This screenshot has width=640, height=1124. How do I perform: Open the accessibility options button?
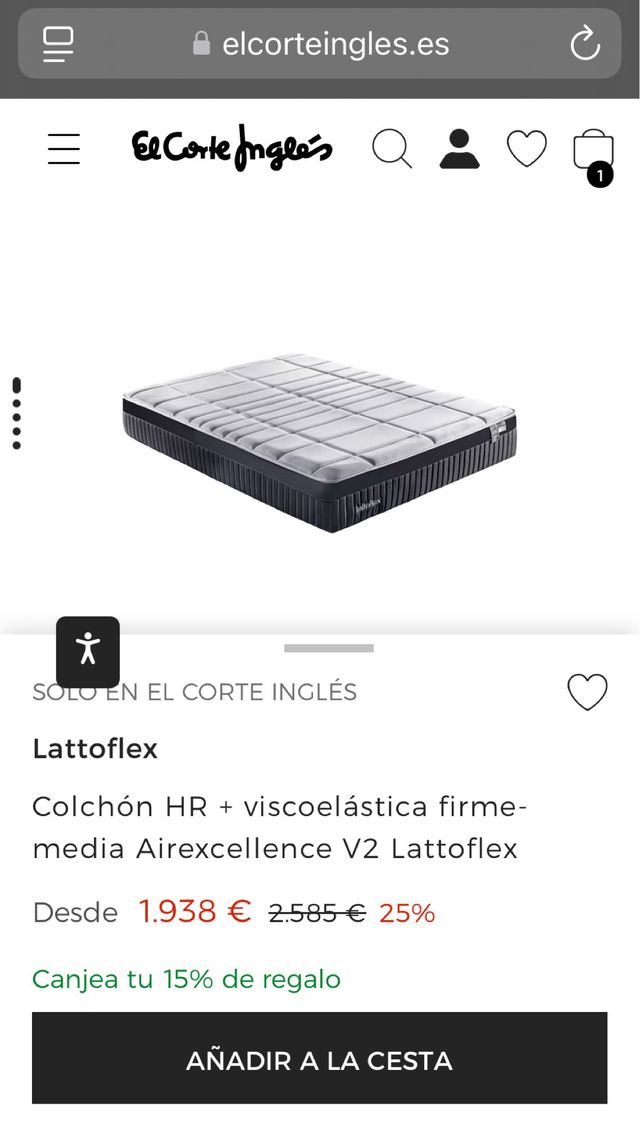click(x=88, y=651)
